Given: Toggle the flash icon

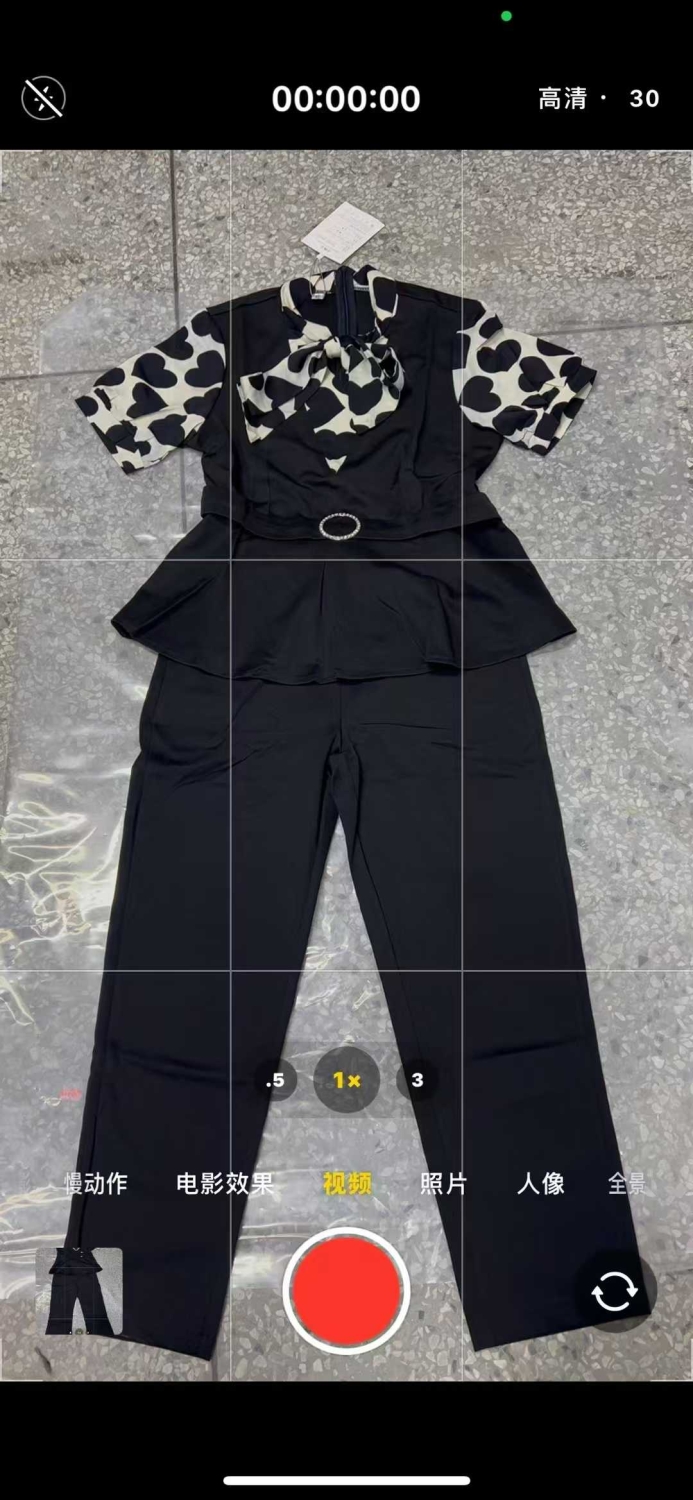Looking at the screenshot, I should pyautogui.click(x=43, y=98).
